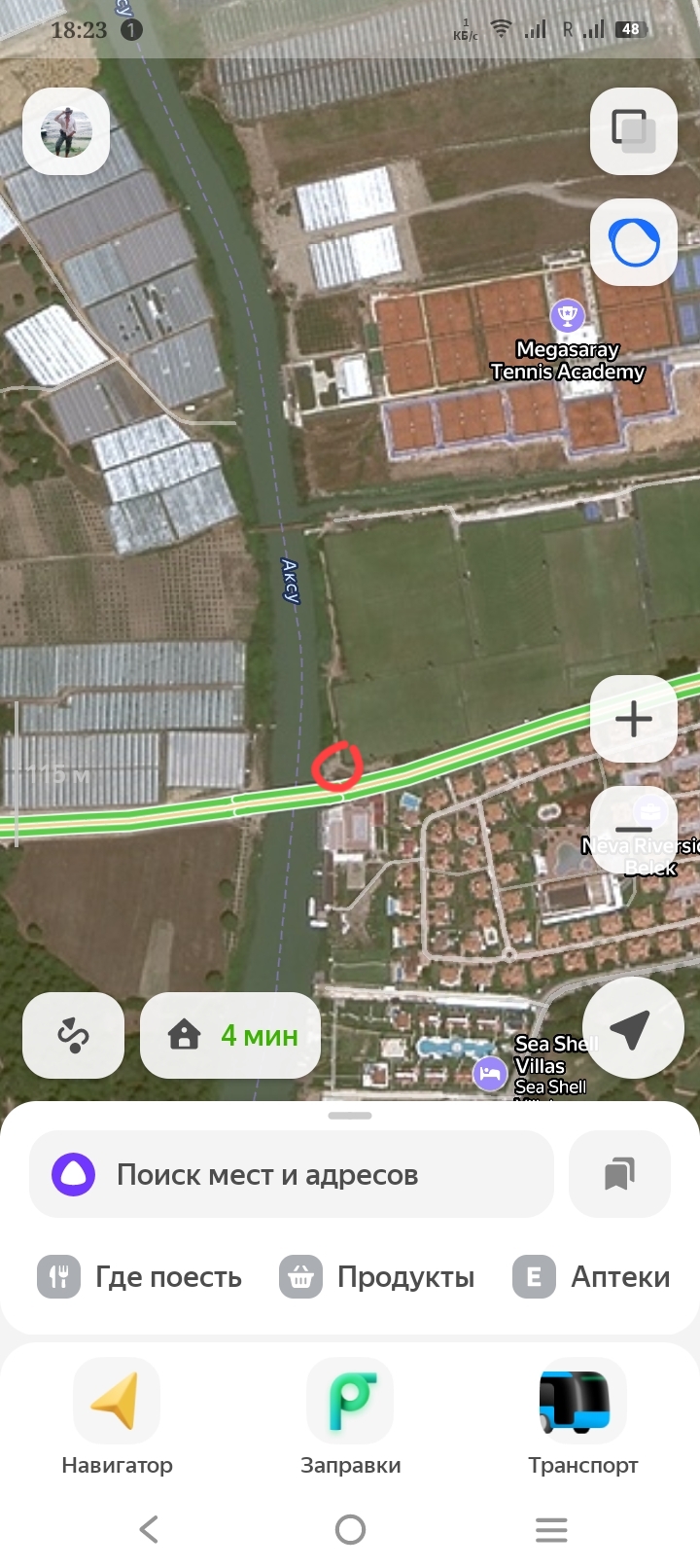Start route home, 4 мин
The image size is (700, 1568).
click(231, 1036)
